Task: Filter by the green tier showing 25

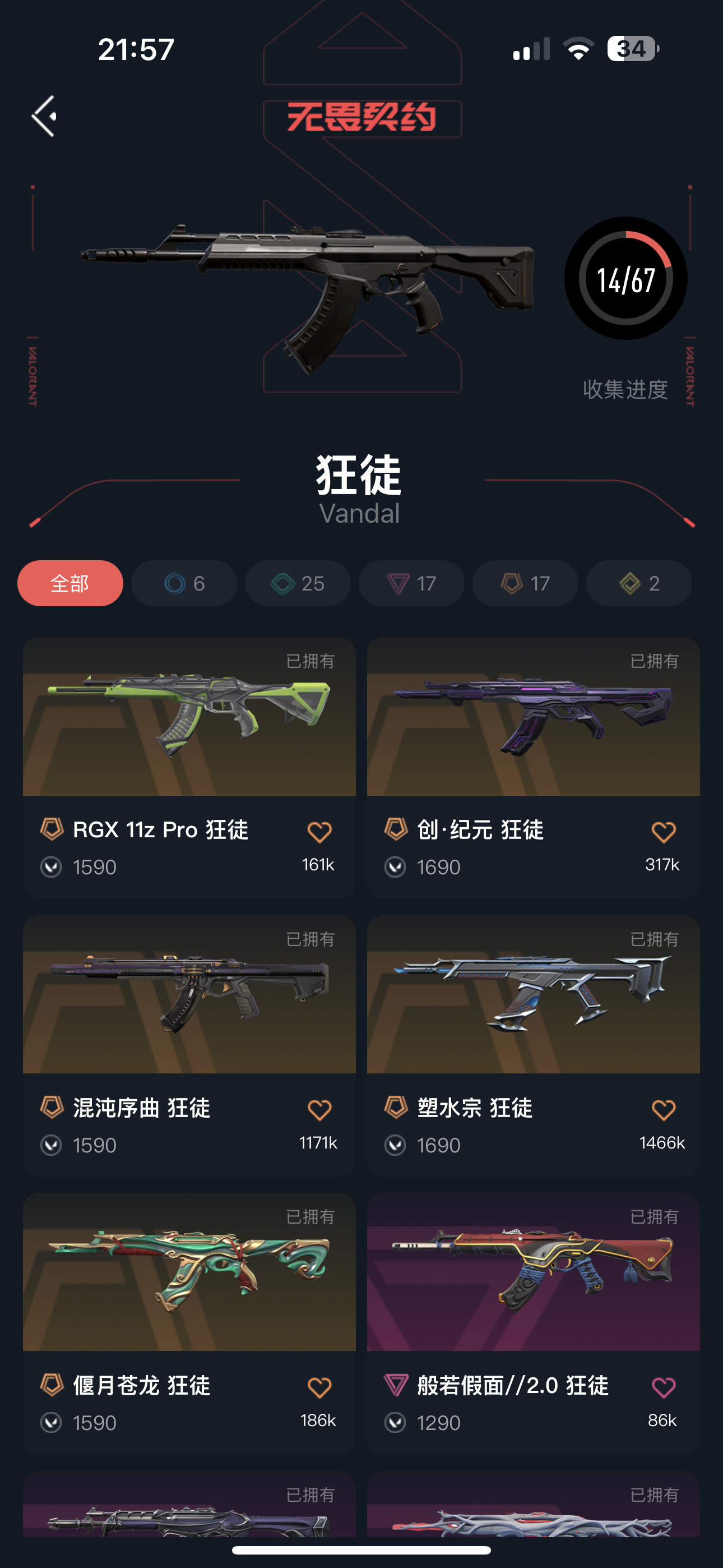Action: (298, 583)
